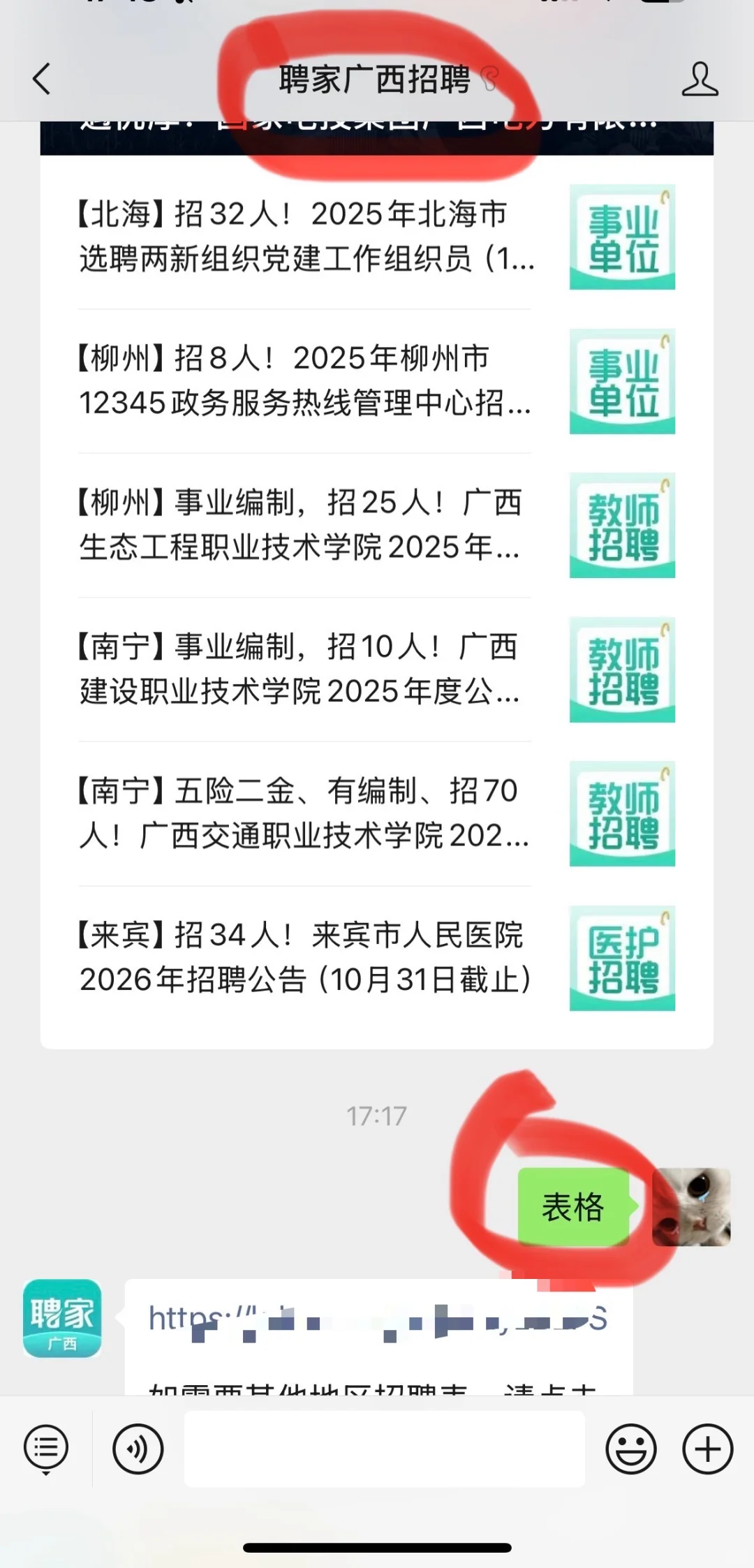Open 广西建设职业技术学院 recruitment article
This screenshot has height=1568, width=754.
[306, 669]
